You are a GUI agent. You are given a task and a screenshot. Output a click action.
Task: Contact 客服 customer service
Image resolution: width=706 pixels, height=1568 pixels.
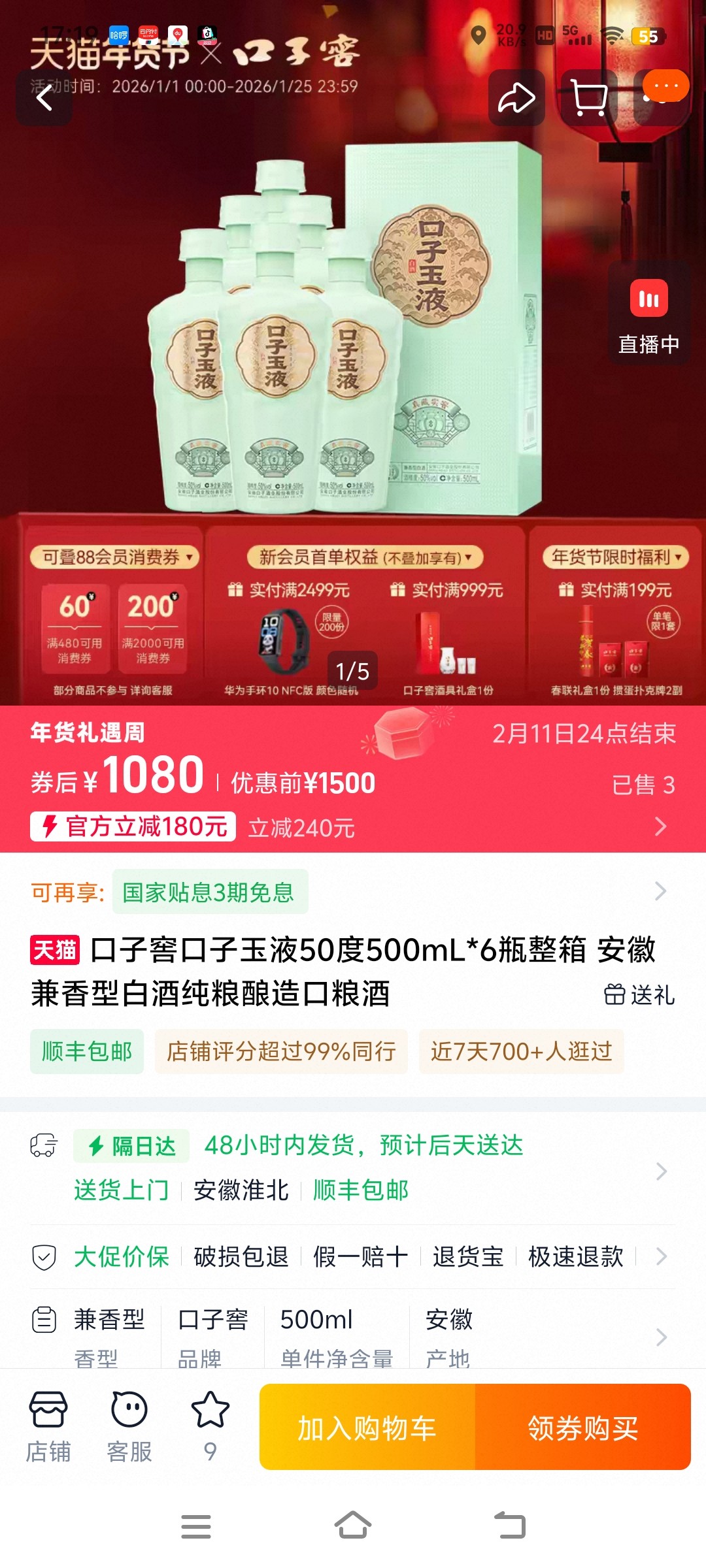point(129,1428)
